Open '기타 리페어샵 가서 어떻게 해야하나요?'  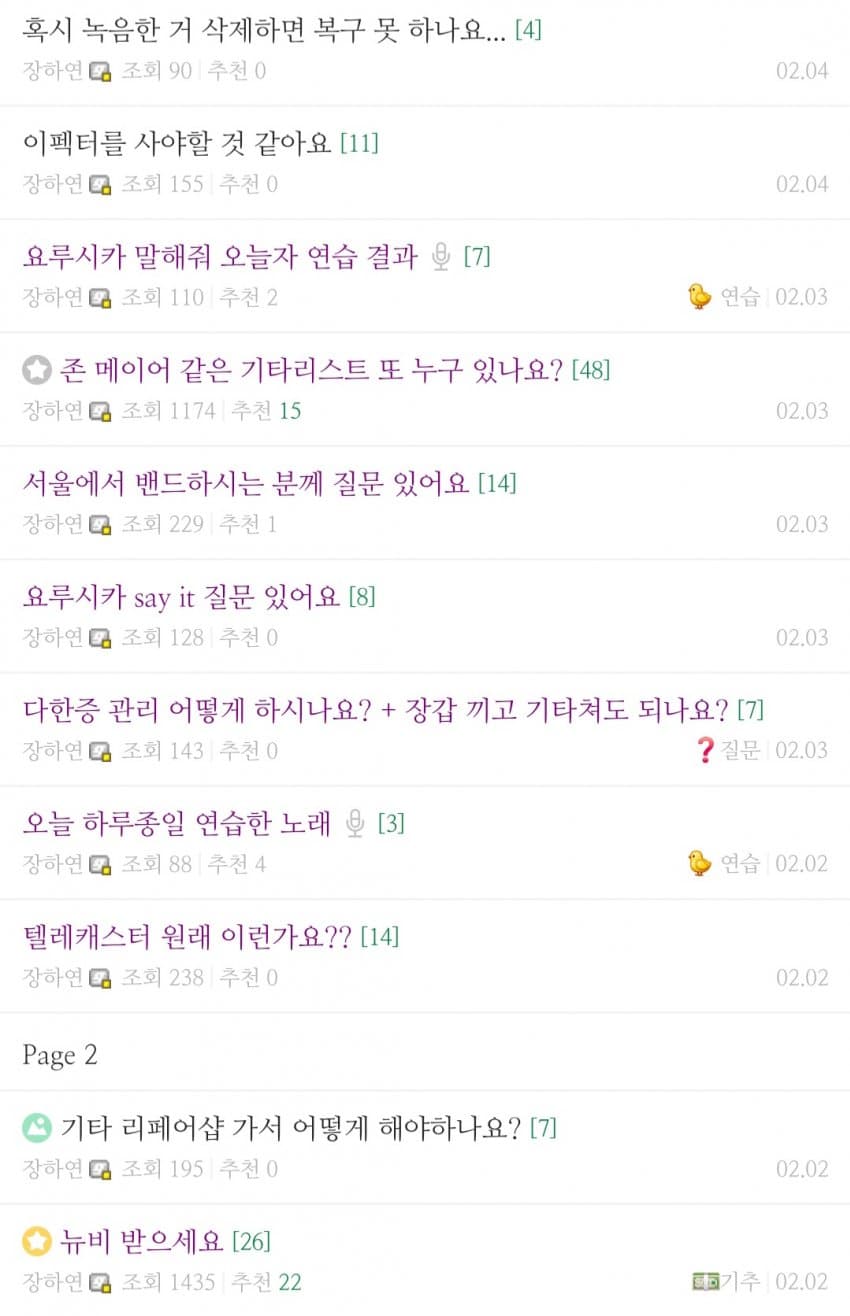[290, 1128]
